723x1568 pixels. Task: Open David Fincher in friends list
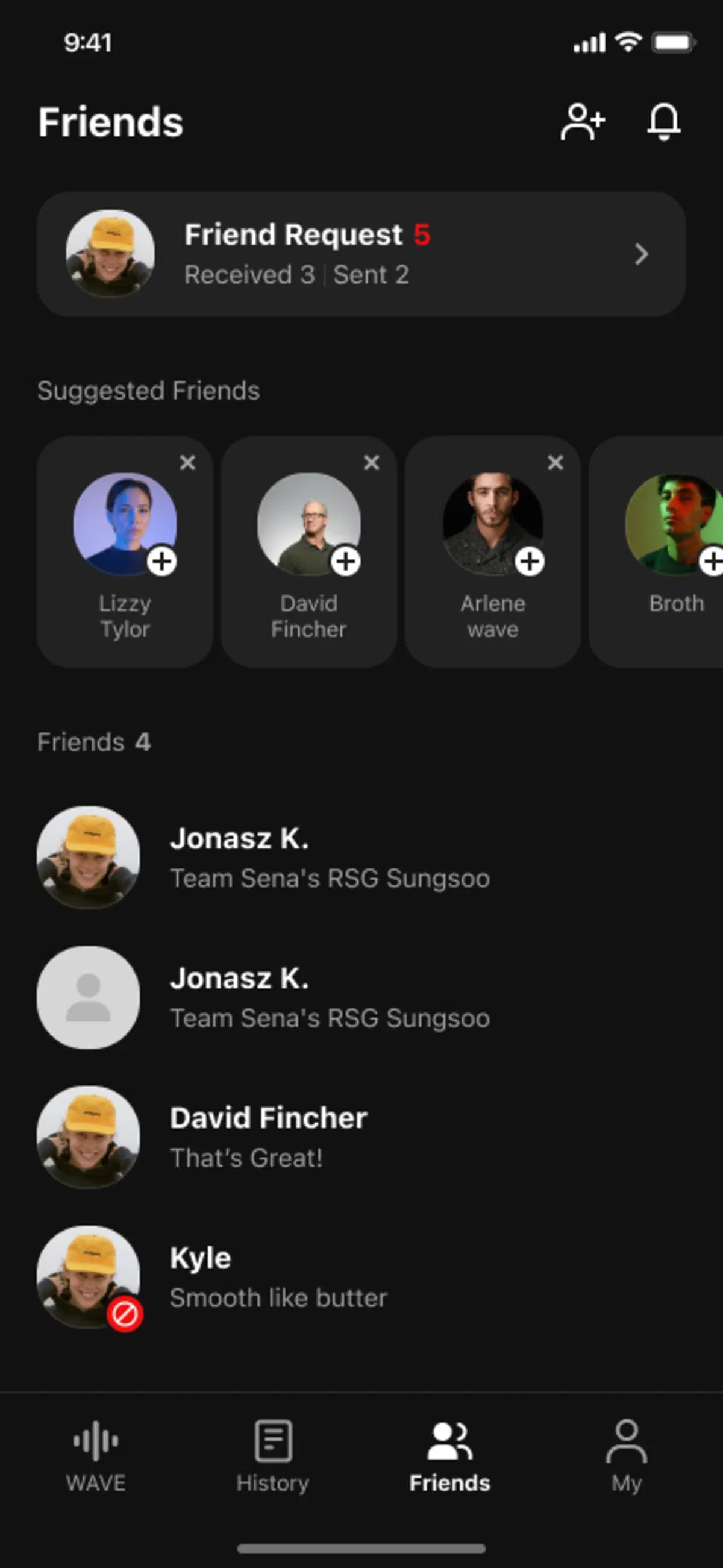[x=361, y=1137]
